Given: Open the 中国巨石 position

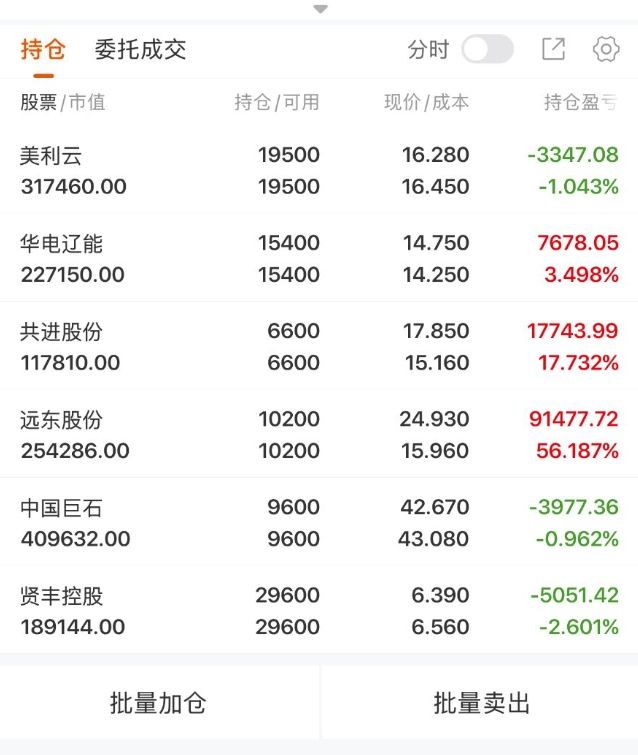Looking at the screenshot, I should [x=319, y=522].
